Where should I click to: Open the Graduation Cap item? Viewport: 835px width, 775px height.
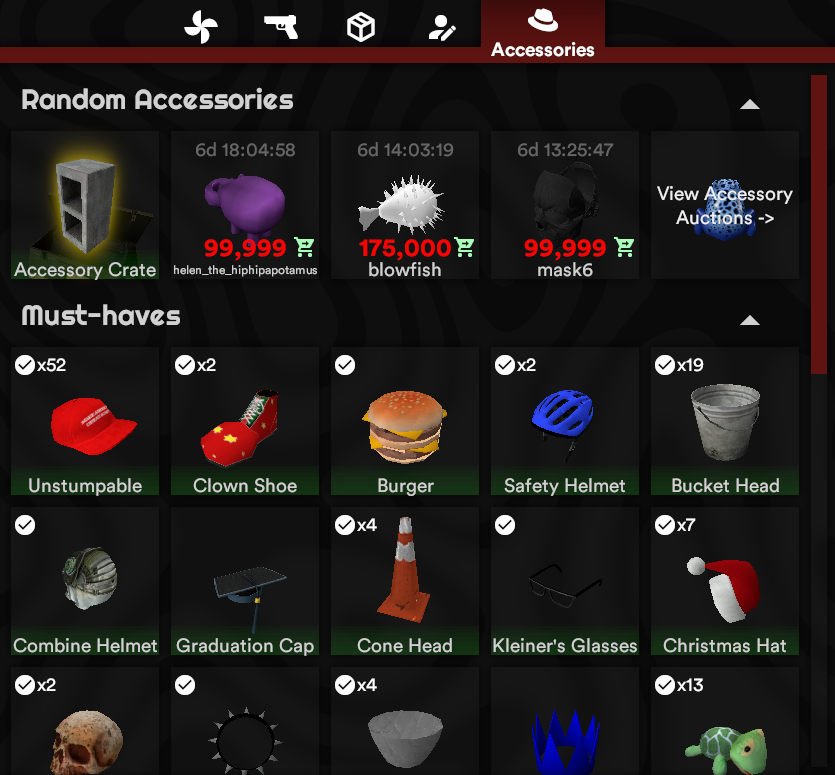coord(245,582)
